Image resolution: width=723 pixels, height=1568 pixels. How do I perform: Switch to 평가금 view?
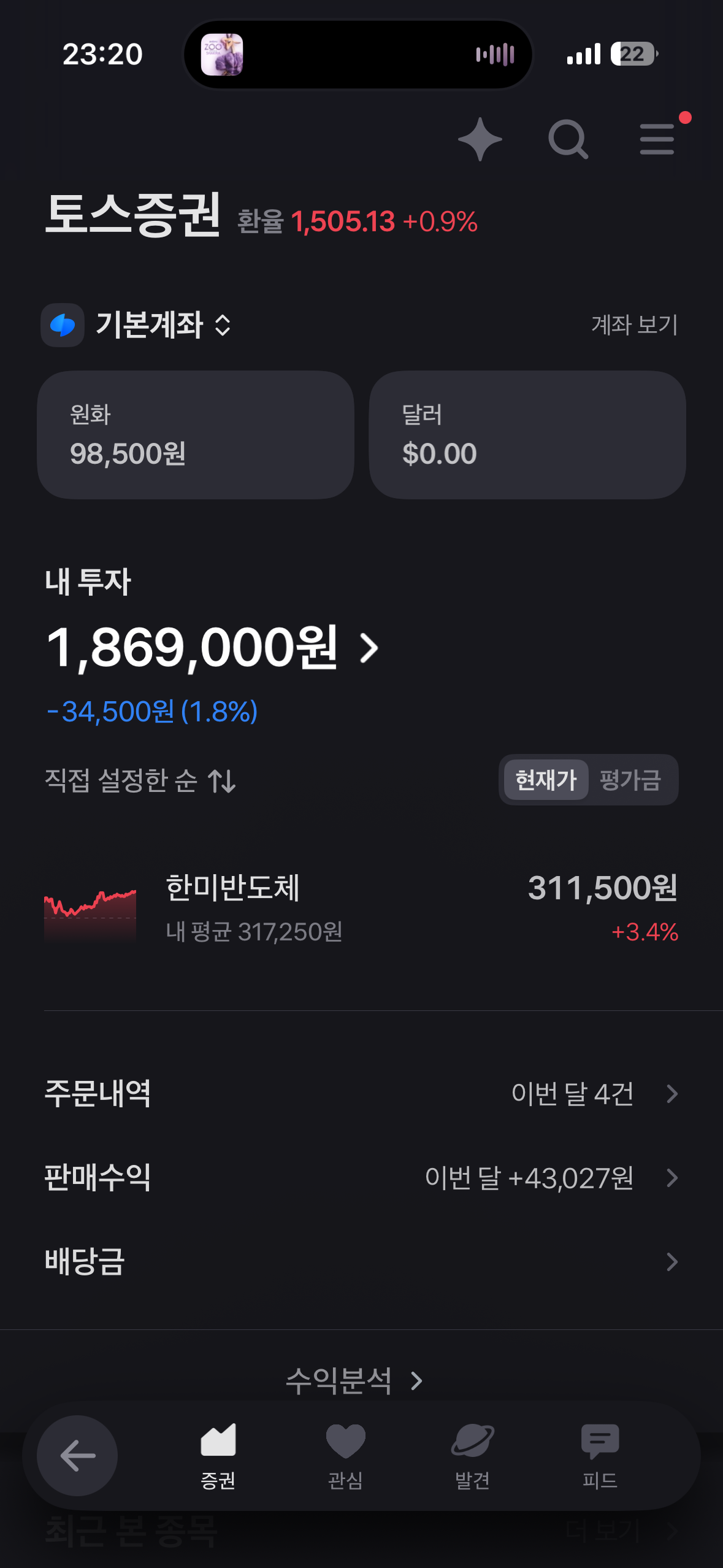[x=630, y=780]
